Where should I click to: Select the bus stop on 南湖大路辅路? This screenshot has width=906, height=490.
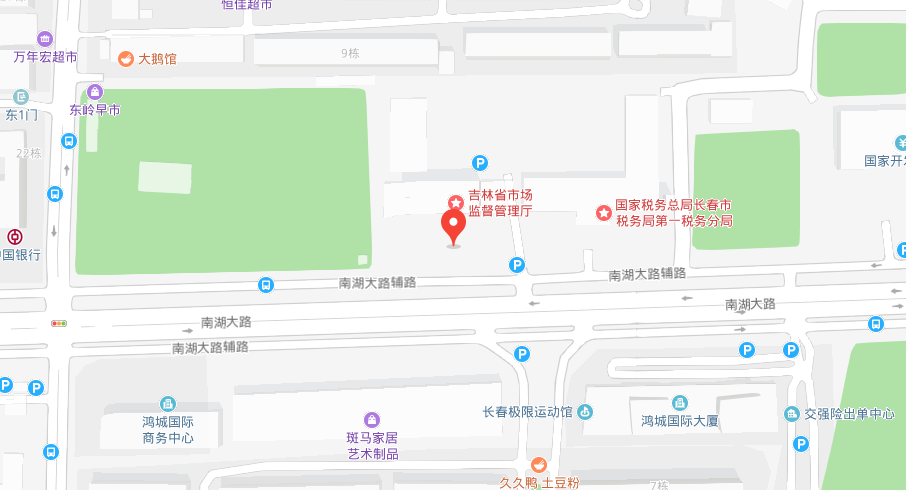(x=266, y=284)
